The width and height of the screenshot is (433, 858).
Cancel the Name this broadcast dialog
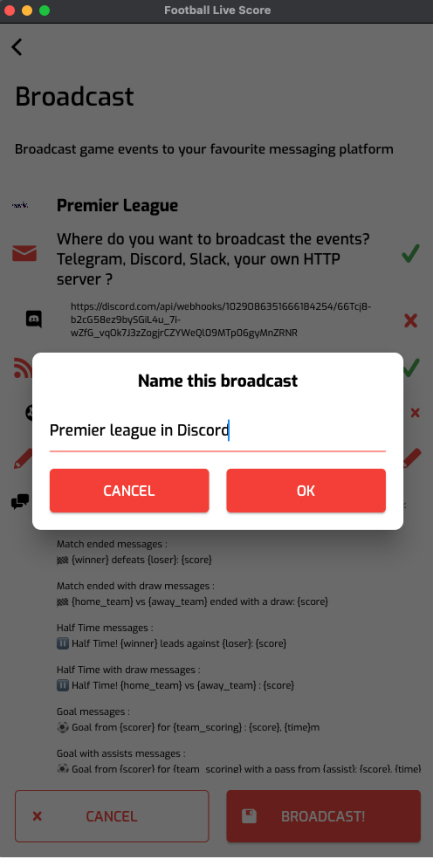point(129,490)
